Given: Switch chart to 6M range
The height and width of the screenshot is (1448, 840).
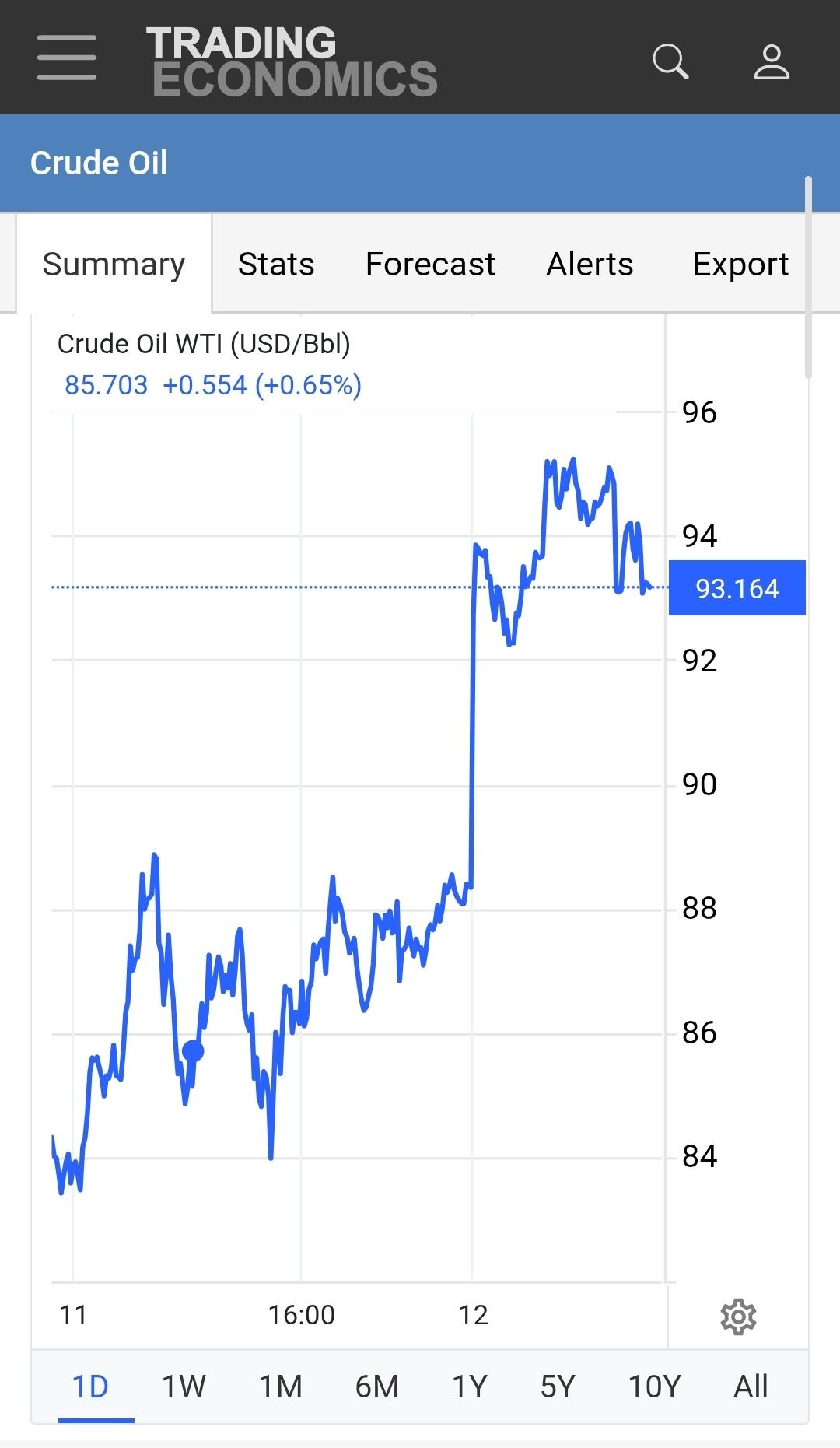Looking at the screenshot, I should click(376, 1387).
